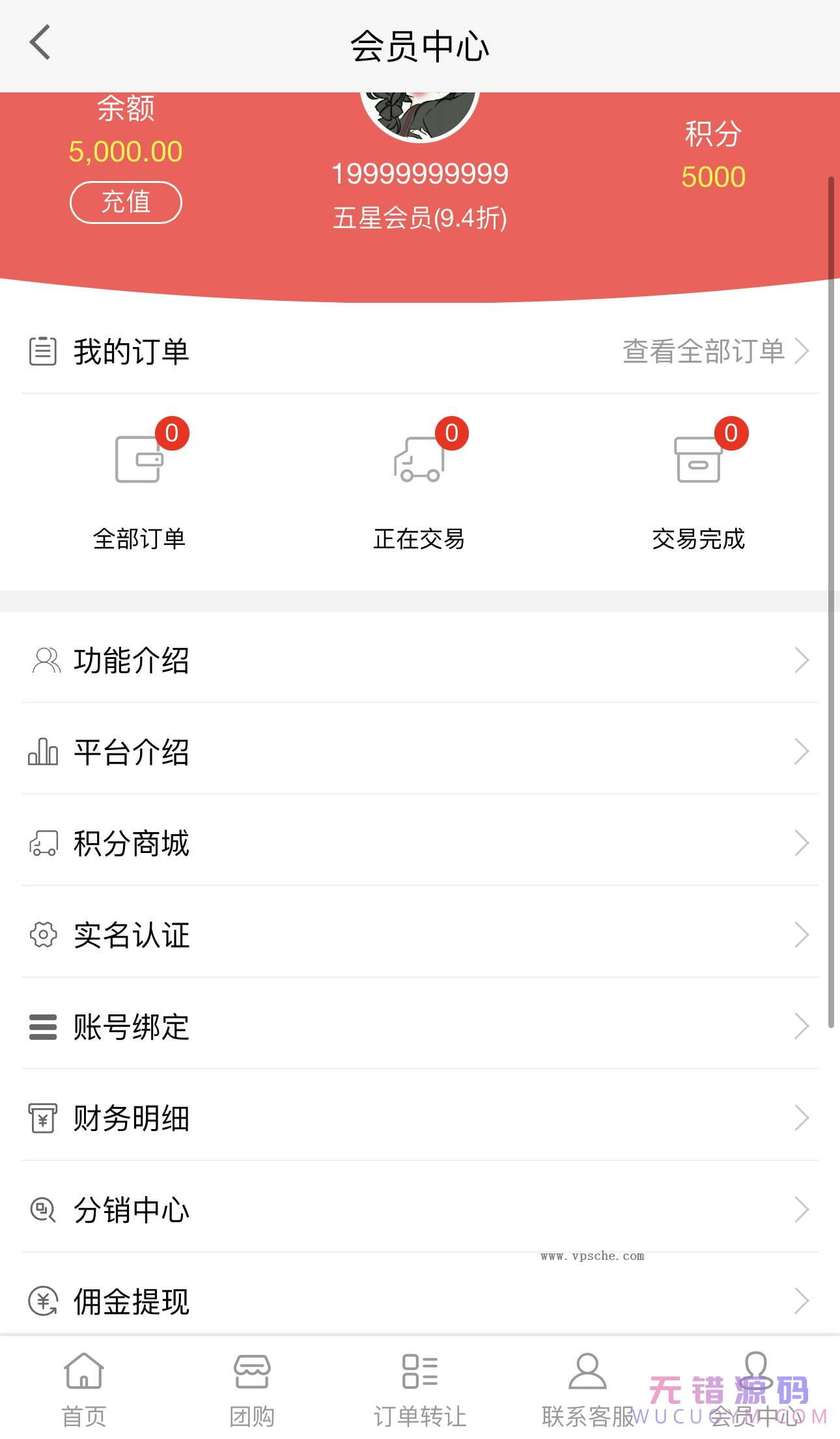Expand the 功能介绍 row chevron
The width and height of the screenshot is (840, 1439).
point(803,661)
